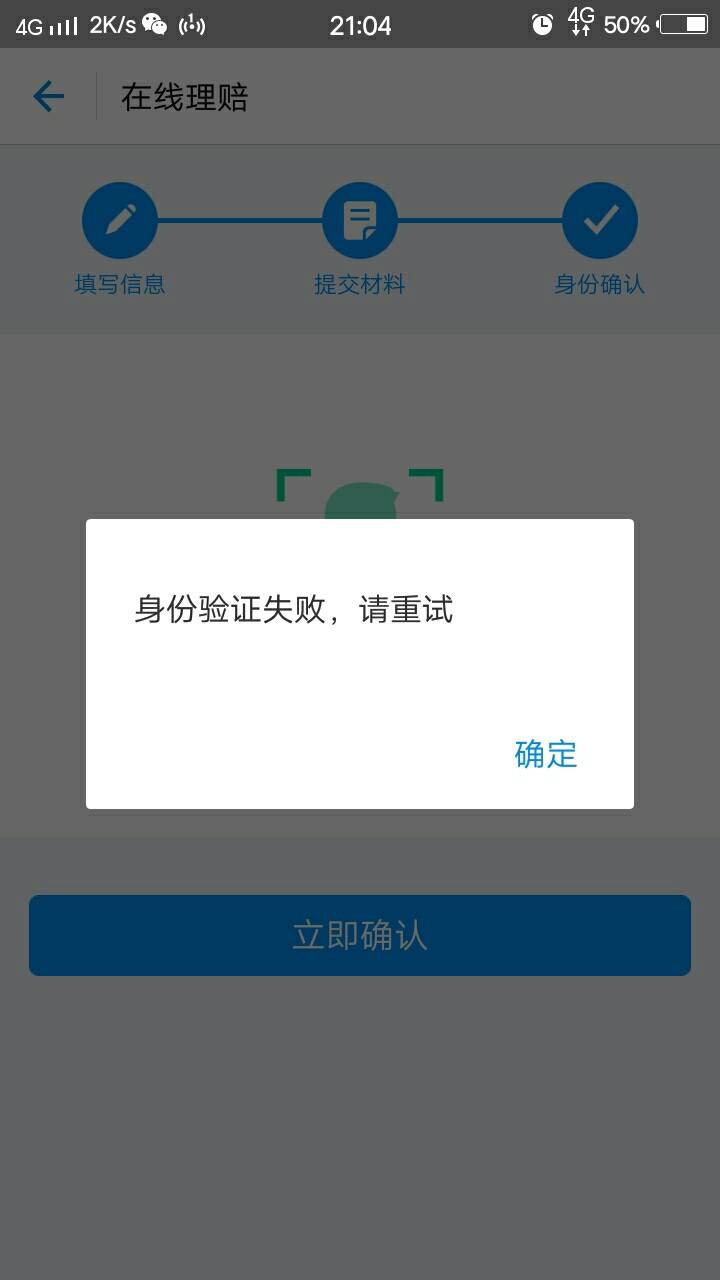Confirm the error dialog by tapping 确定
Image resolution: width=720 pixels, height=1280 pixels.
(x=544, y=756)
